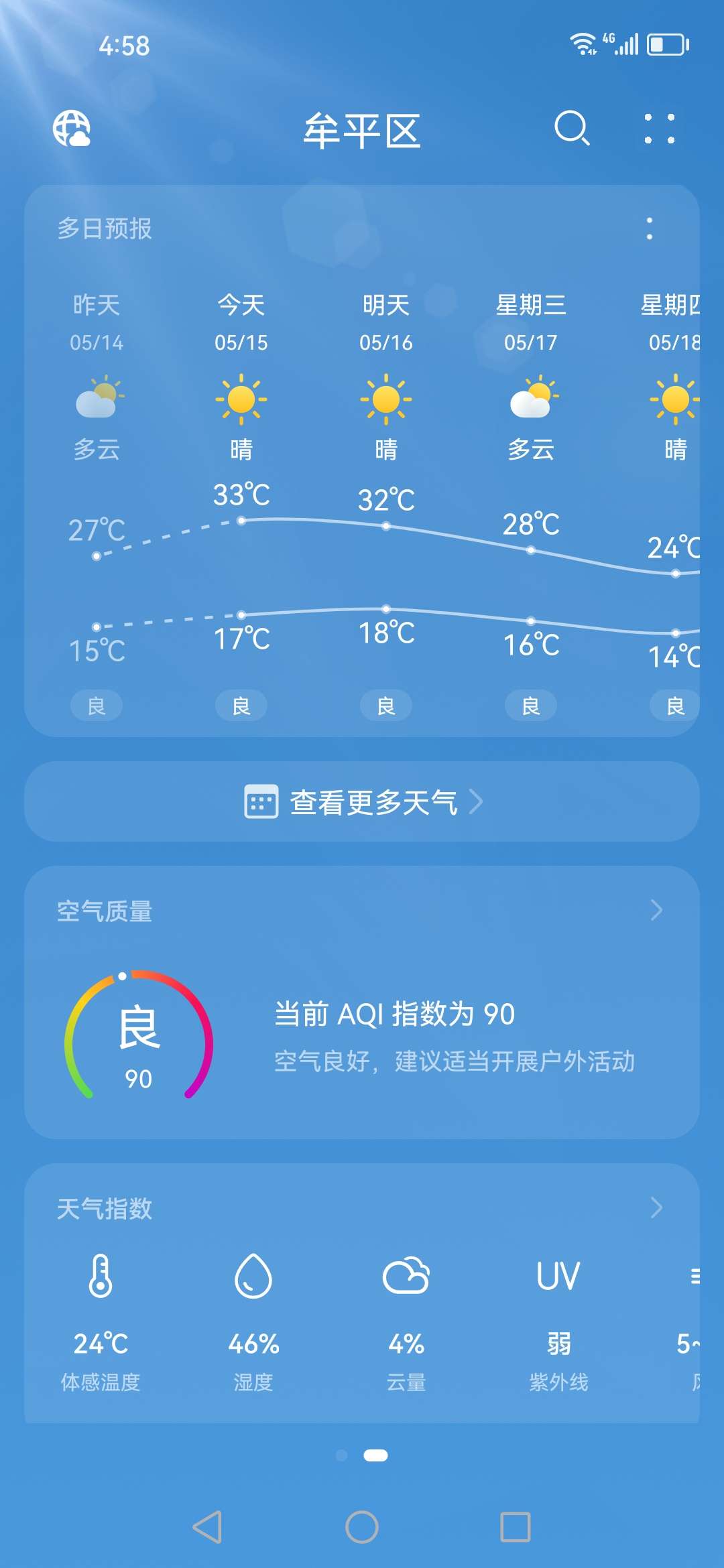The image size is (724, 1568).
Task: Go back with the system back button
Action: click(207, 1527)
